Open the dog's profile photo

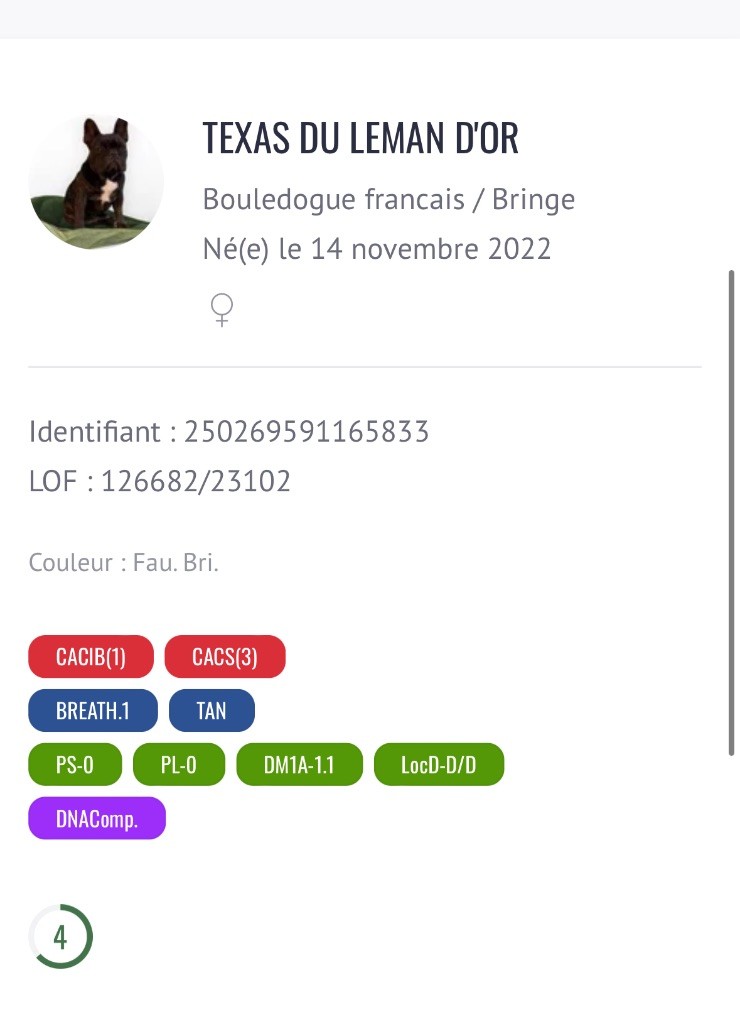pyautogui.click(x=96, y=182)
